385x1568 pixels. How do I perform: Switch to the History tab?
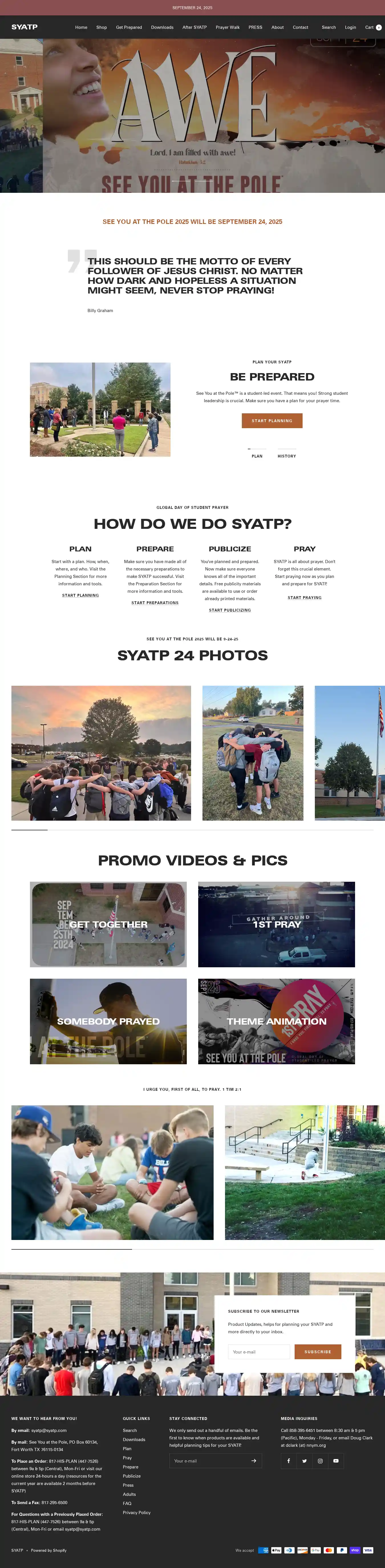(287, 456)
